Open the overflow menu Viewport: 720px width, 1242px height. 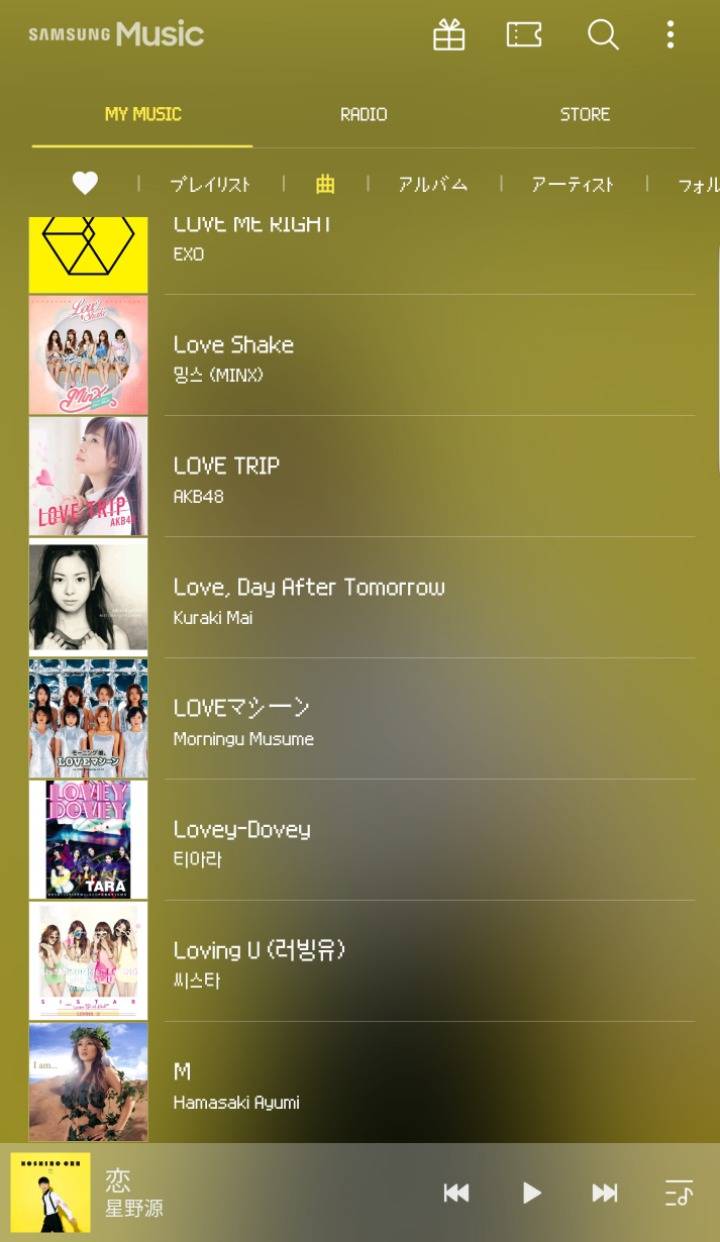coord(670,36)
